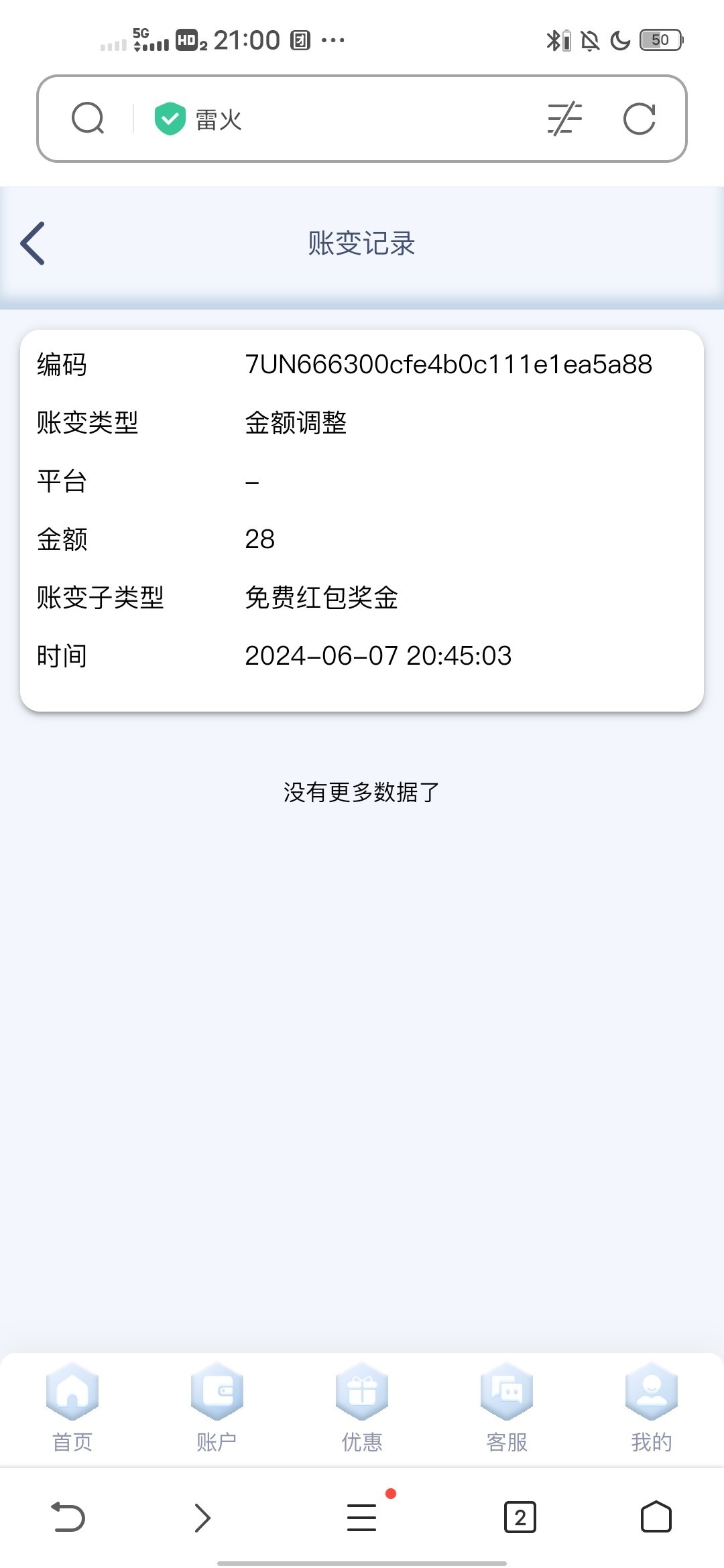Tap the browser back arrow
Image resolution: width=724 pixels, height=1568 pixels.
(68, 1517)
